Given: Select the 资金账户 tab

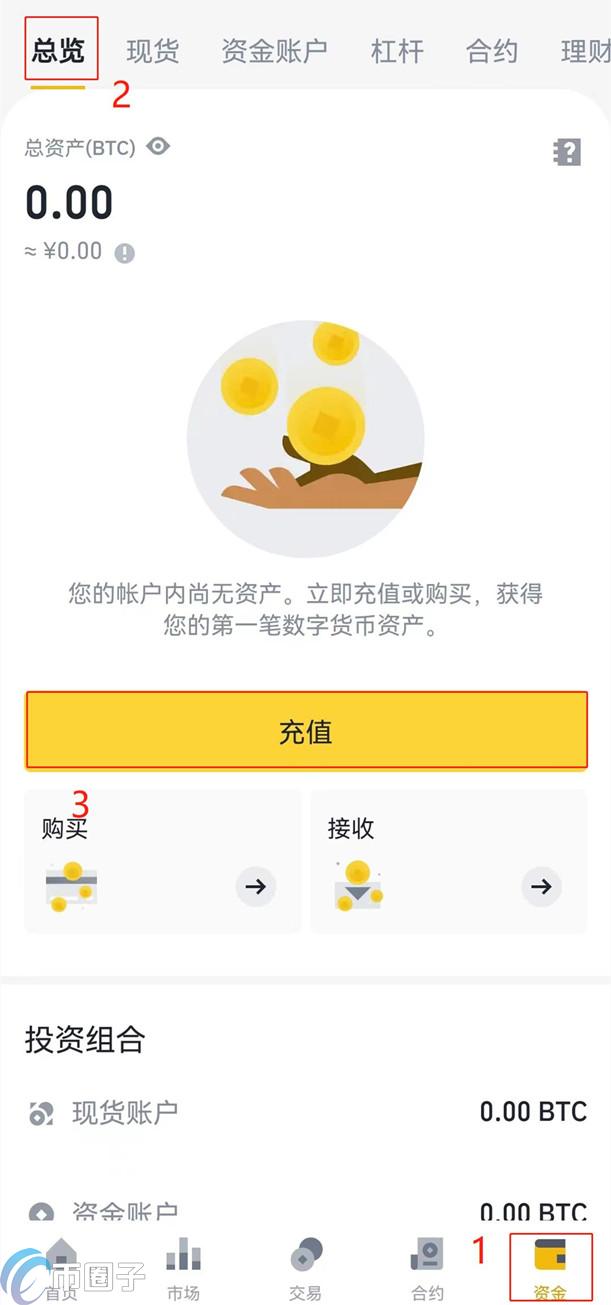Looking at the screenshot, I should coord(274,51).
